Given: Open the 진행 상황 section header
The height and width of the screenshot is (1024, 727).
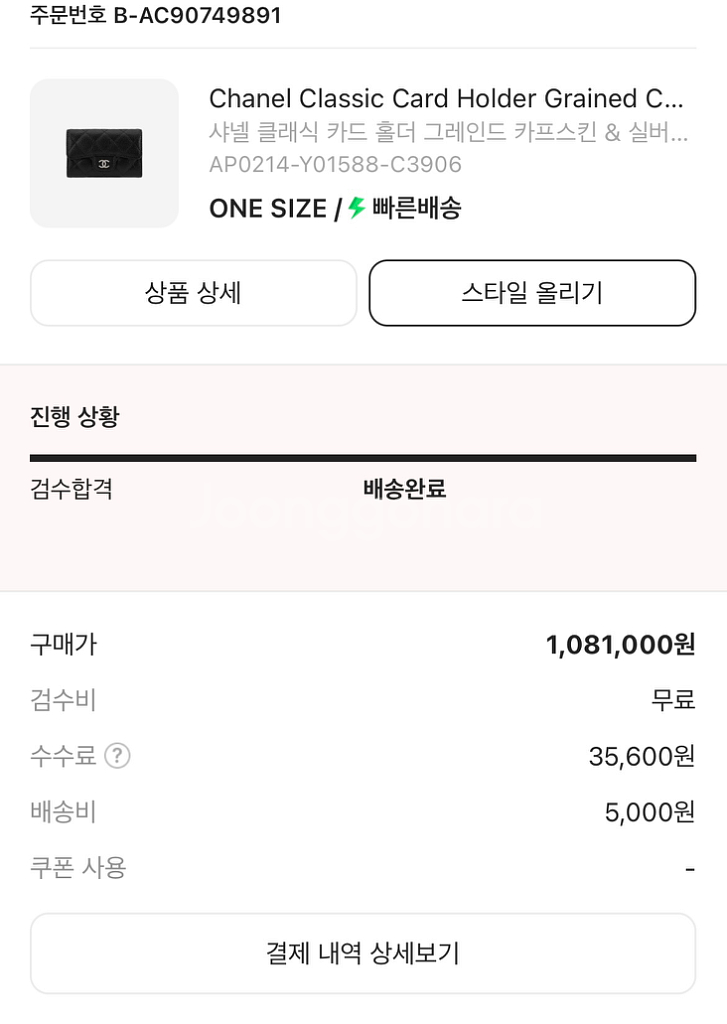Looking at the screenshot, I should coord(75,416).
